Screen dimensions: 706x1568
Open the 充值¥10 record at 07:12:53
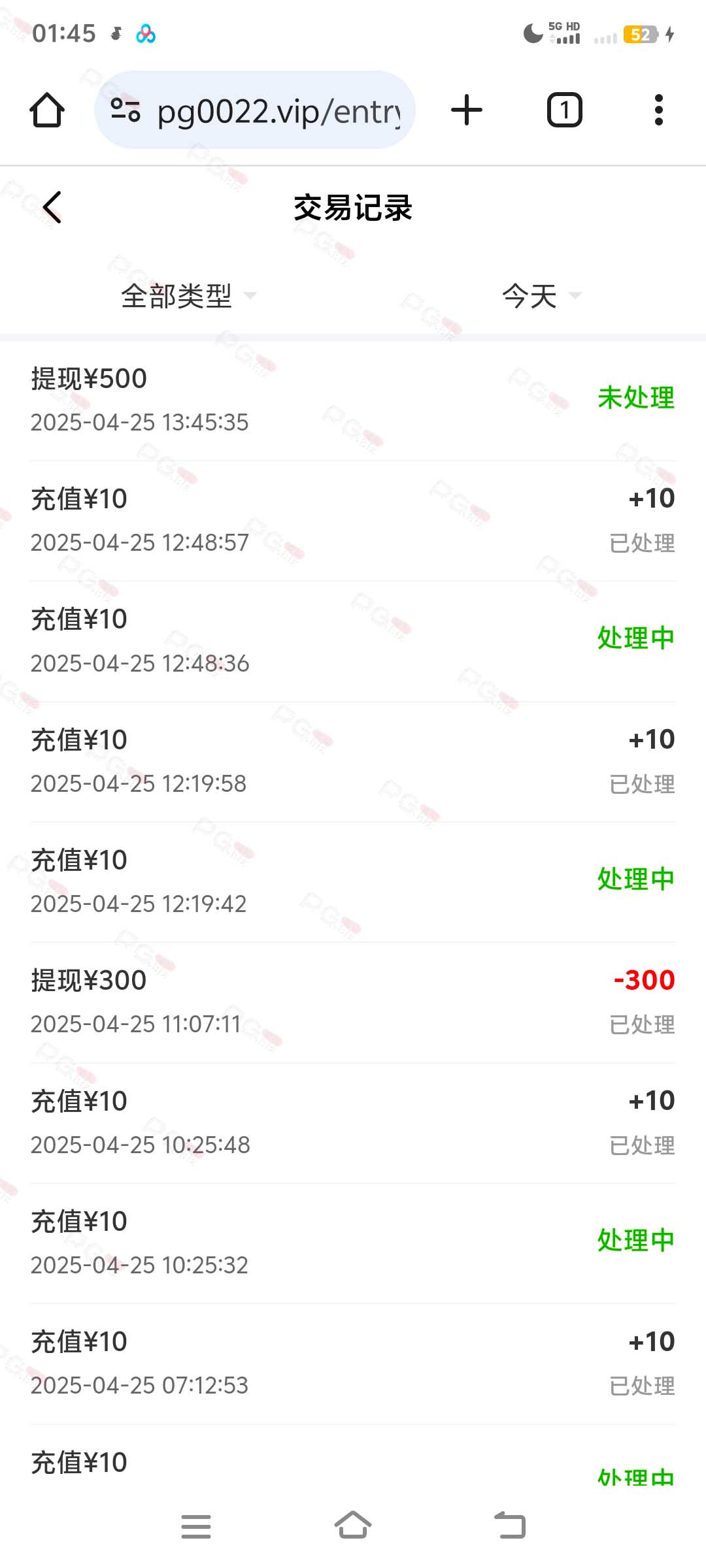click(x=353, y=1363)
